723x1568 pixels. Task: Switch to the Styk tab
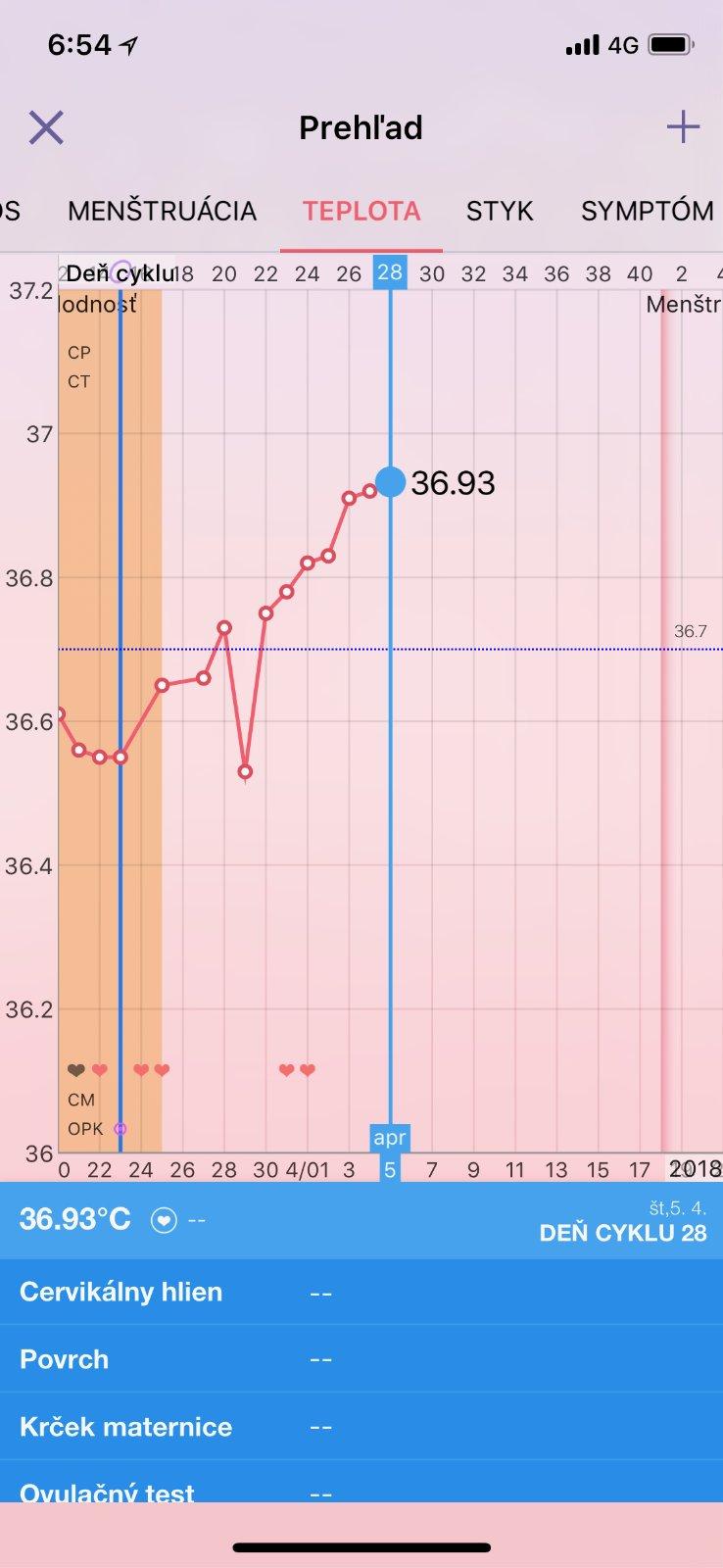(500, 211)
